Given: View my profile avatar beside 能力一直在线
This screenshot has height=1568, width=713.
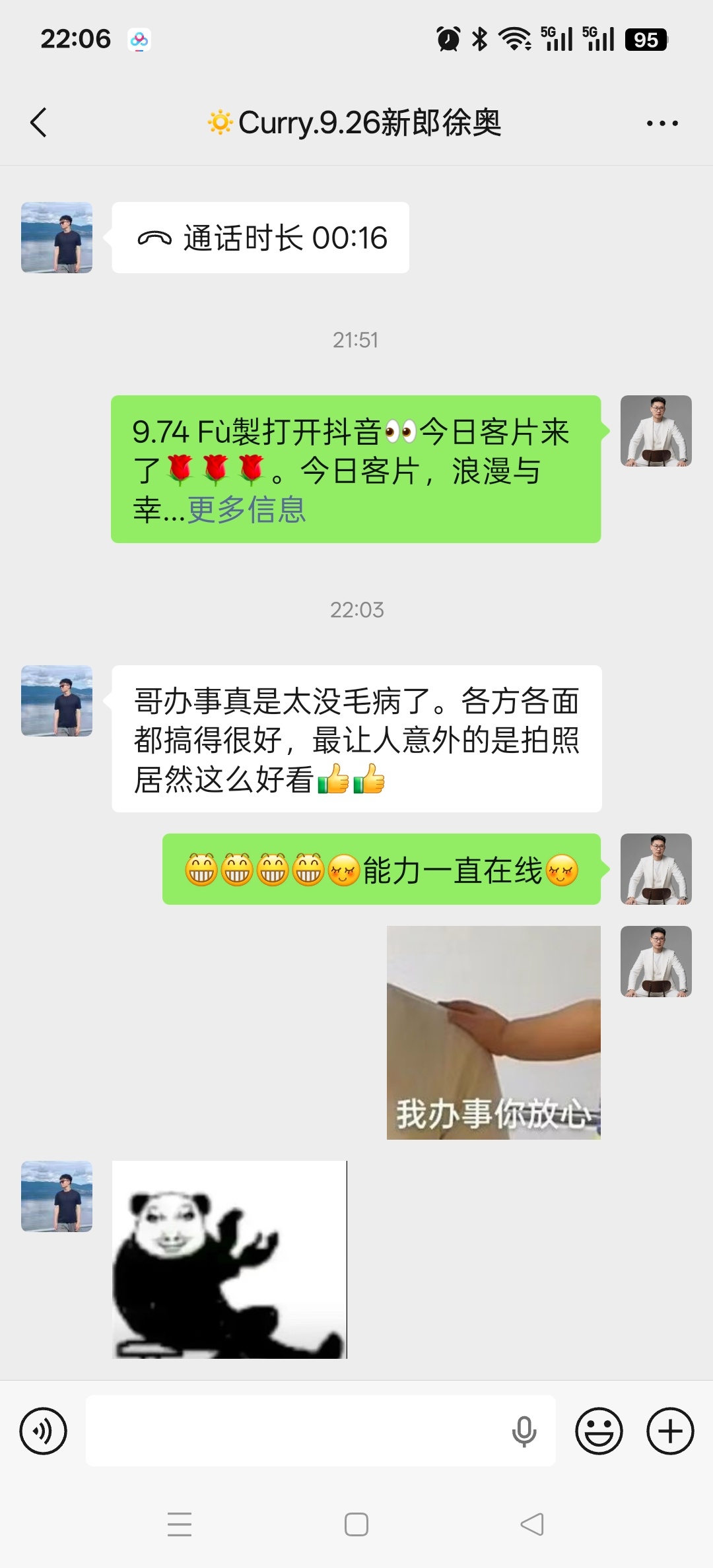Looking at the screenshot, I should 656,868.
